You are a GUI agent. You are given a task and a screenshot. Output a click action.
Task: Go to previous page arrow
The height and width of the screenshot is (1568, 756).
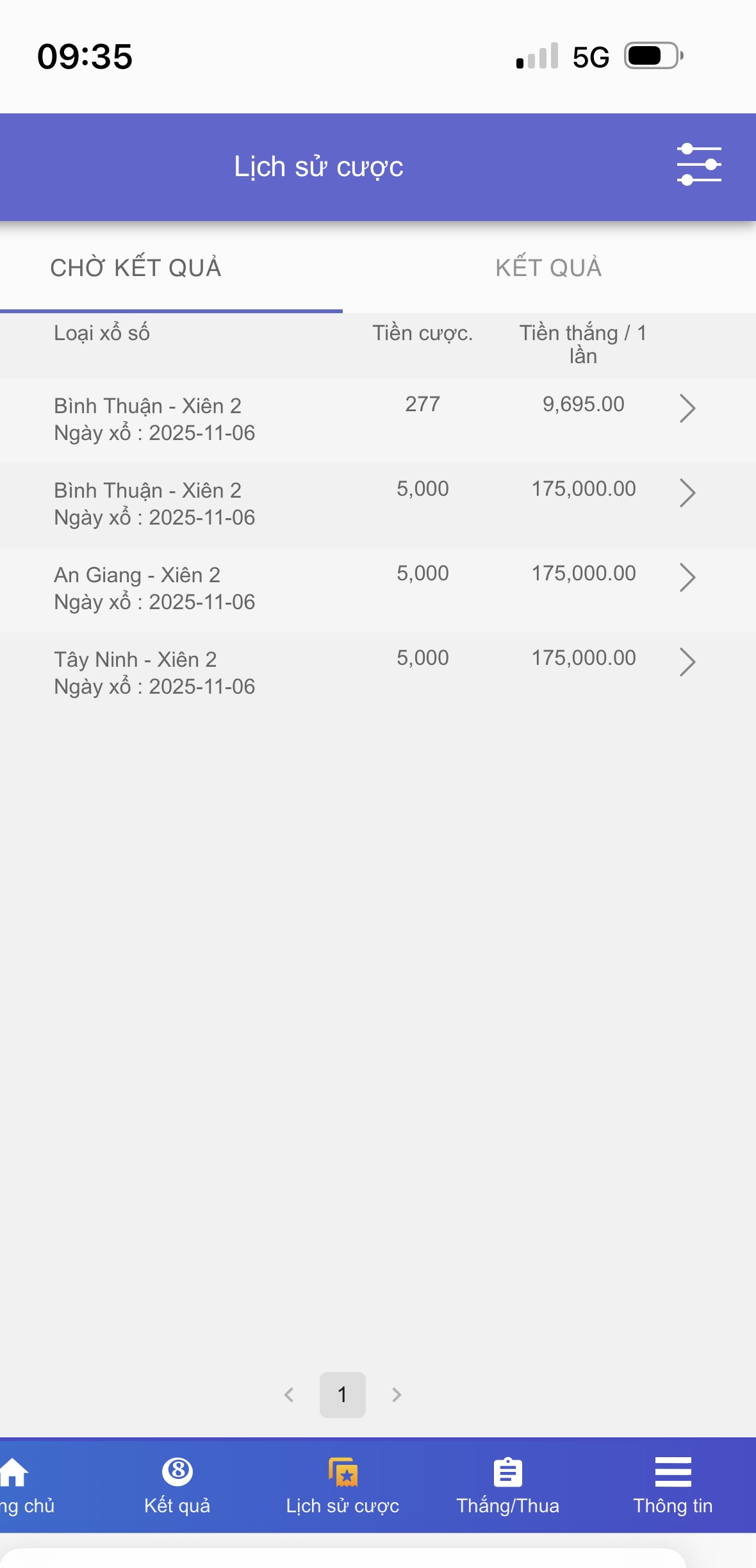click(289, 1395)
